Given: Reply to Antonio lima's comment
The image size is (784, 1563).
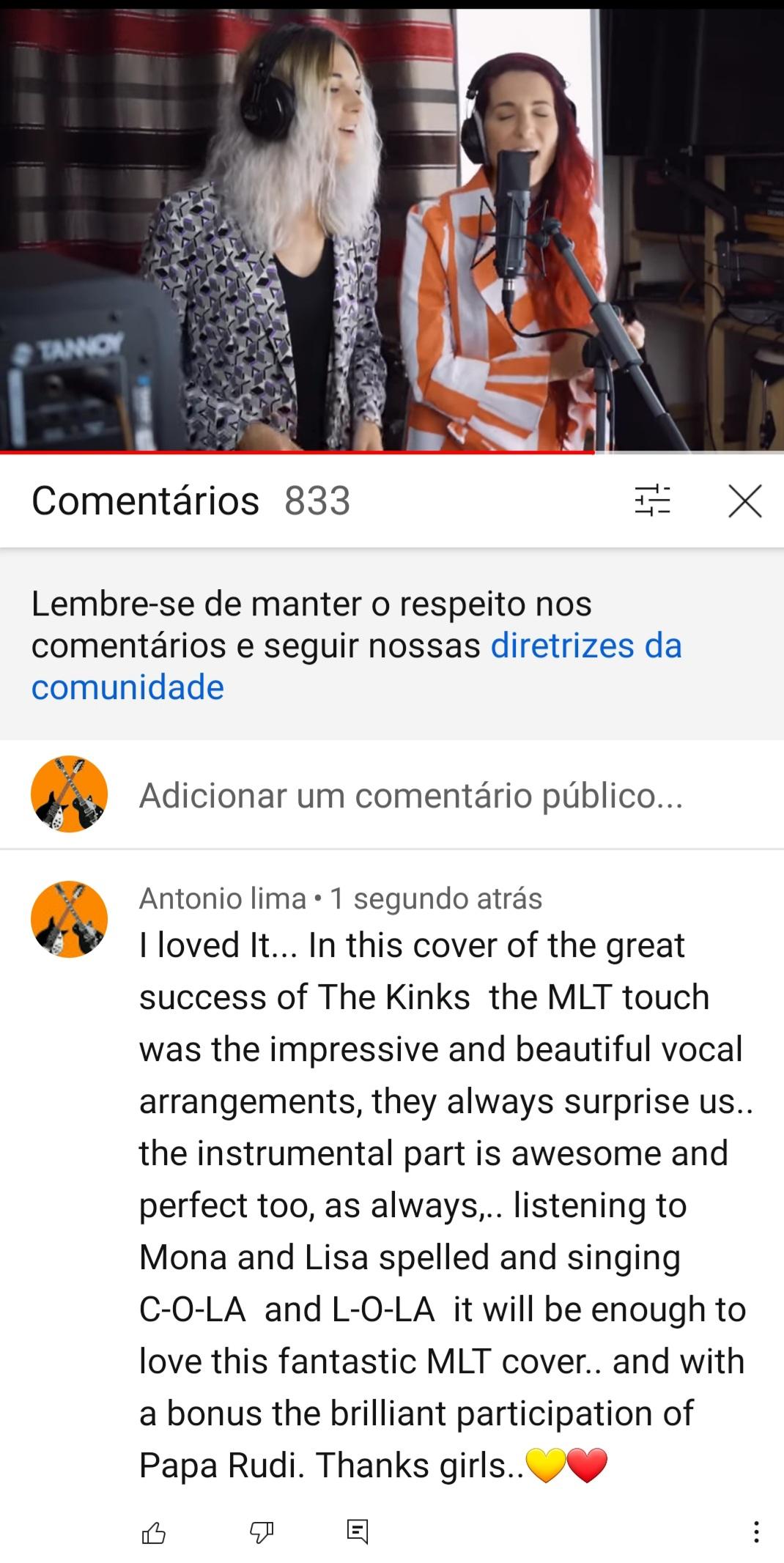Looking at the screenshot, I should [x=358, y=1531].
